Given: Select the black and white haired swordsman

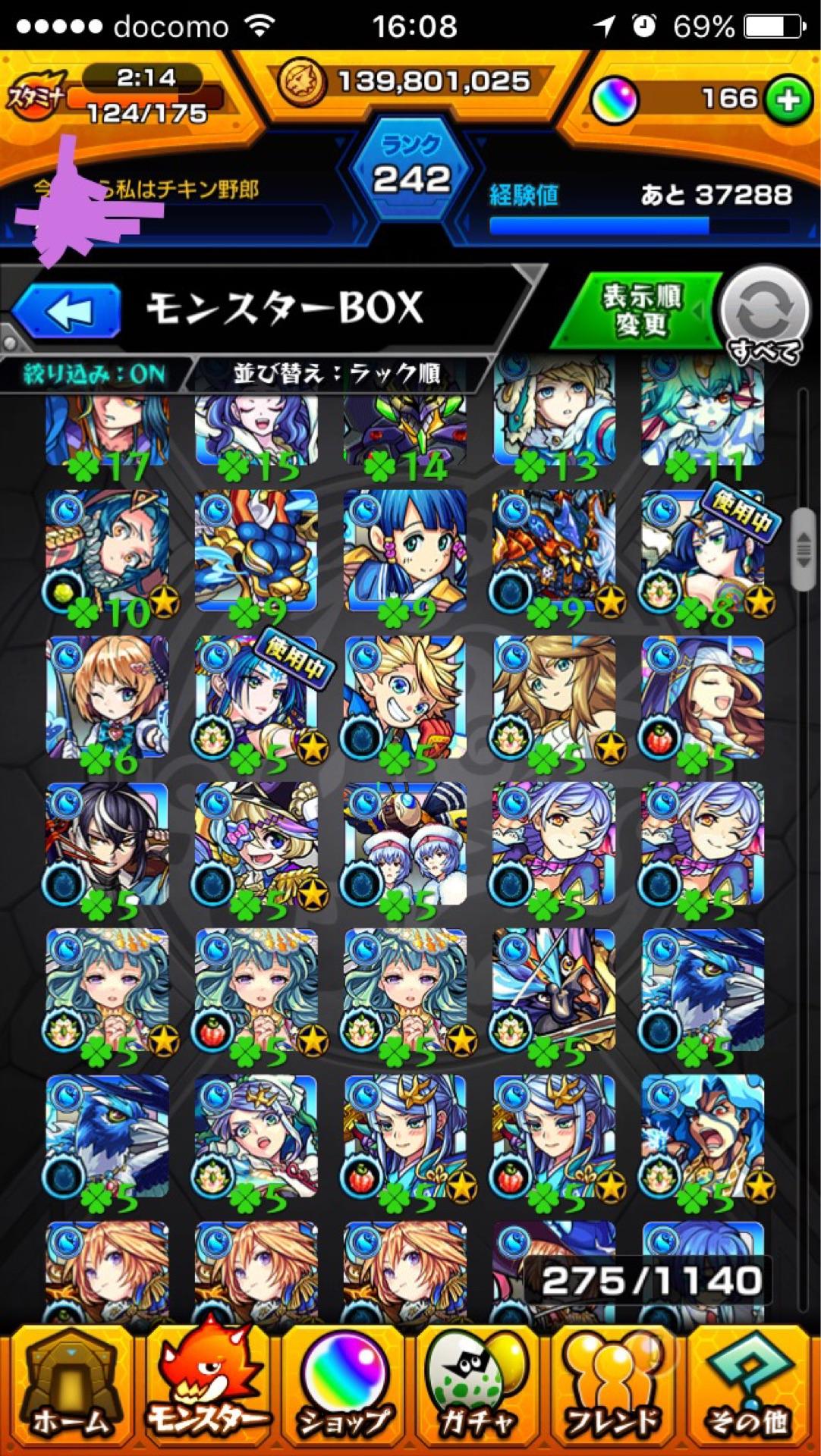Looking at the screenshot, I should 107,843.
